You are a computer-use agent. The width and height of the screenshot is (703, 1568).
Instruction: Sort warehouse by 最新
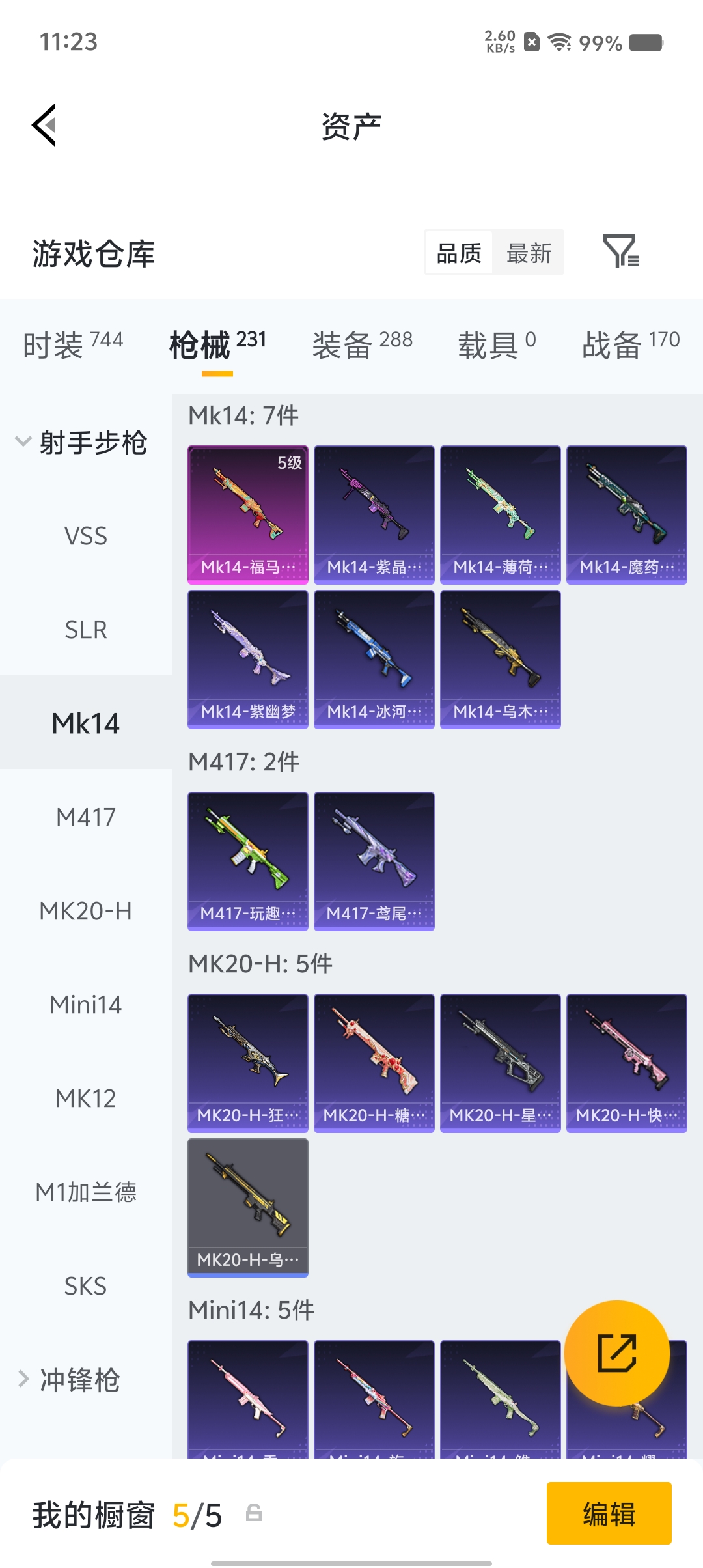pyautogui.click(x=529, y=253)
